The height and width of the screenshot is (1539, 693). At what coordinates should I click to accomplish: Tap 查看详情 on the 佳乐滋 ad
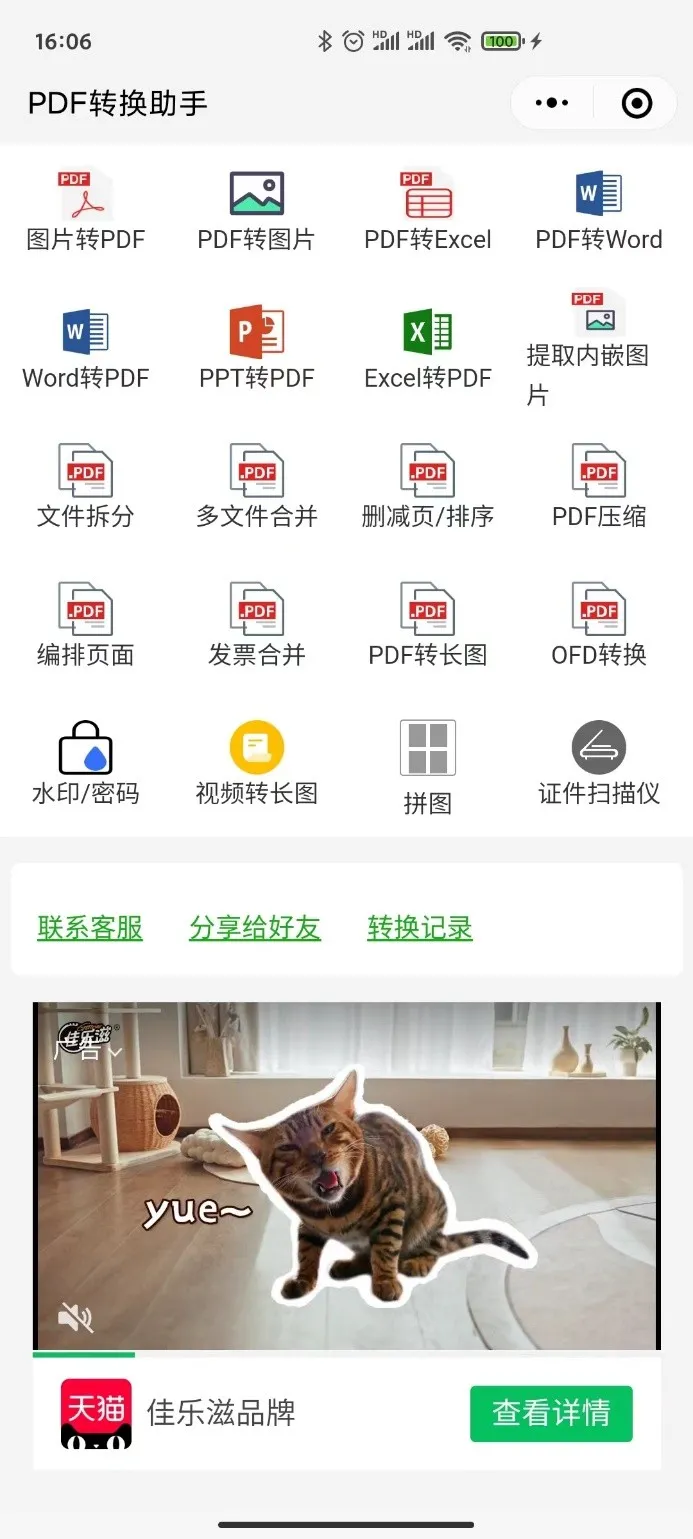click(551, 1413)
